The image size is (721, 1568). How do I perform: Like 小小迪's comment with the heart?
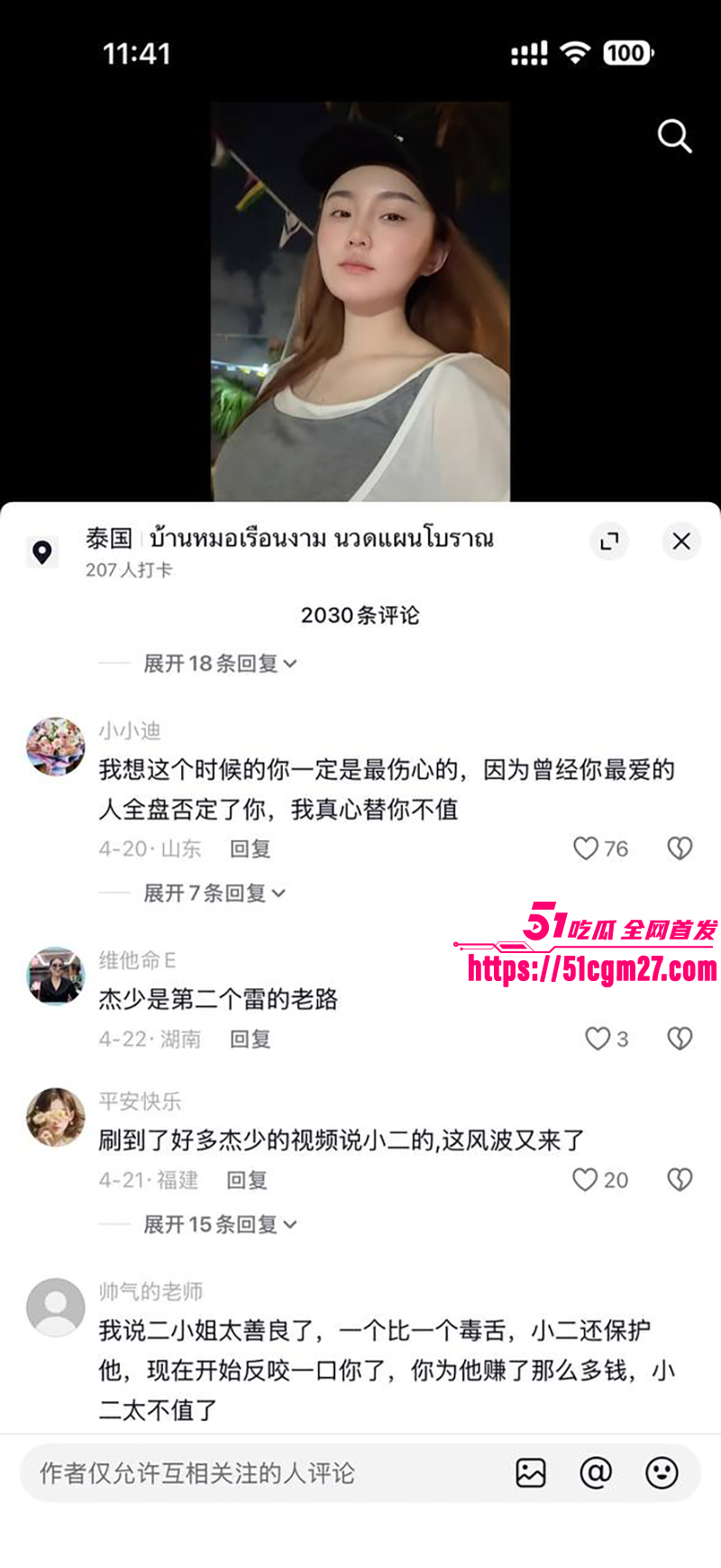(587, 848)
